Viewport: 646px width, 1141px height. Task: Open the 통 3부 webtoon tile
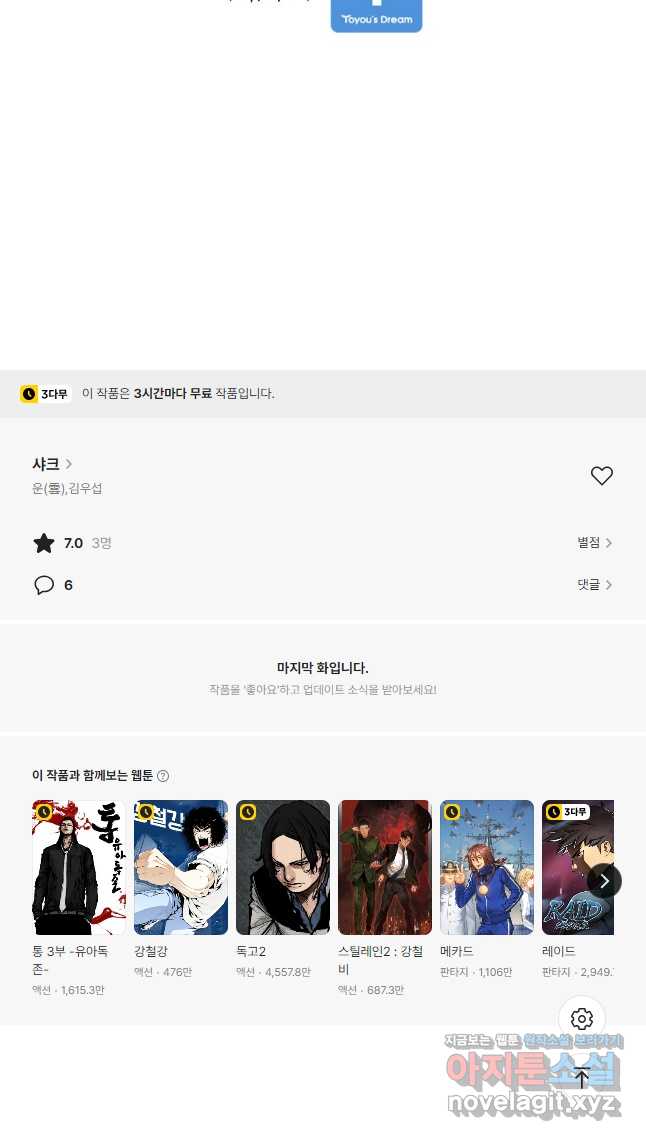(x=79, y=867)
